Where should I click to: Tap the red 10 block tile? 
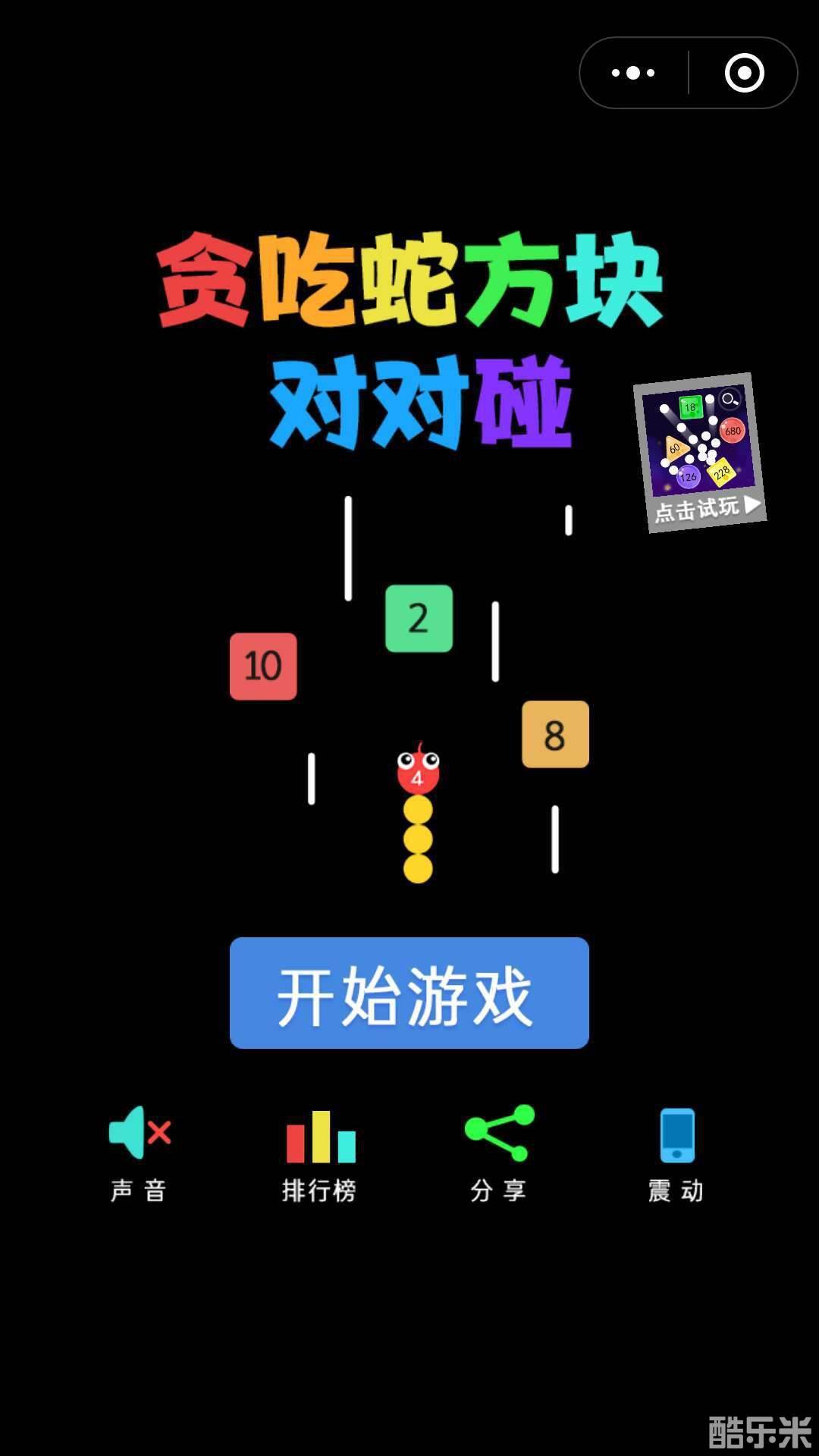point(263,666)
